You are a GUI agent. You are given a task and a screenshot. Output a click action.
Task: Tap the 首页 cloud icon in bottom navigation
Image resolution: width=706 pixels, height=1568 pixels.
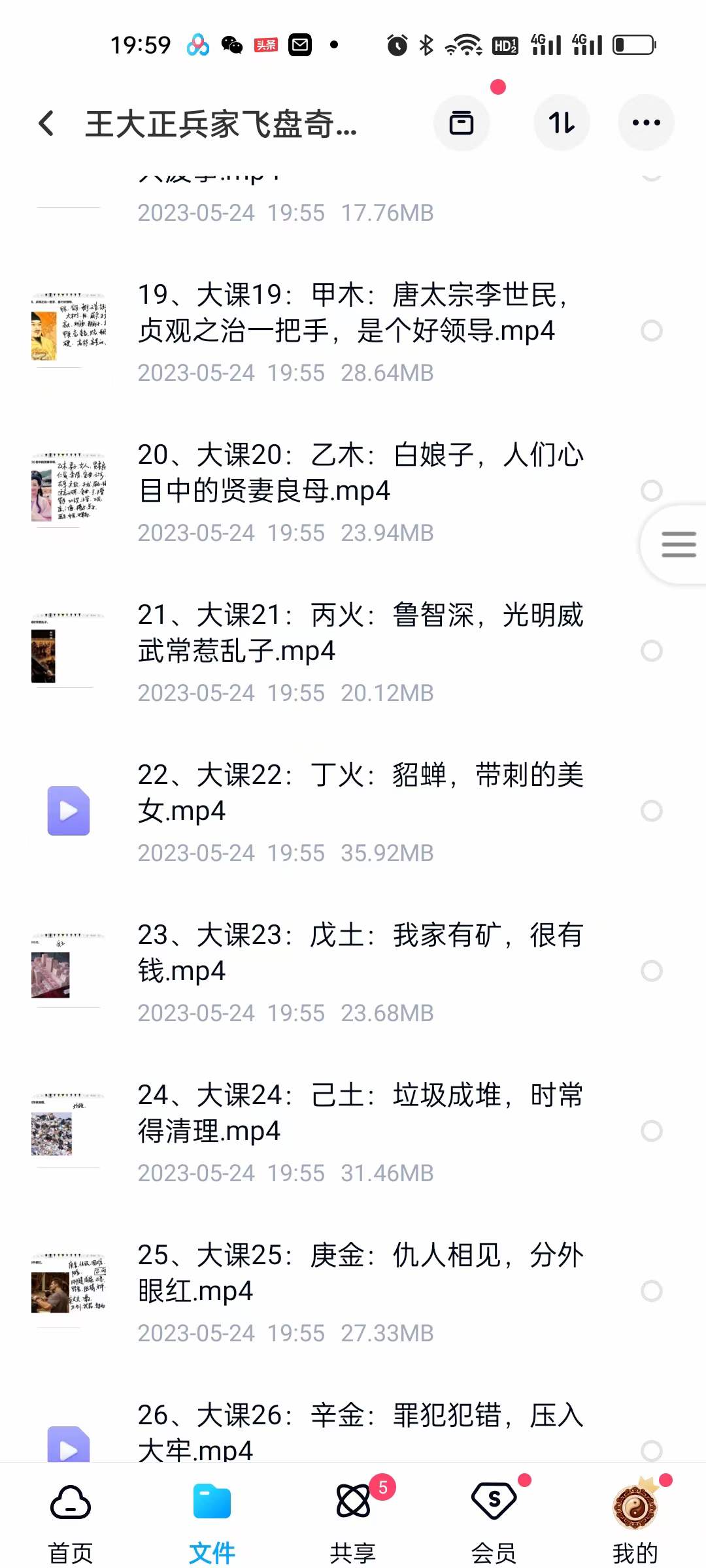coord(69,1504)
